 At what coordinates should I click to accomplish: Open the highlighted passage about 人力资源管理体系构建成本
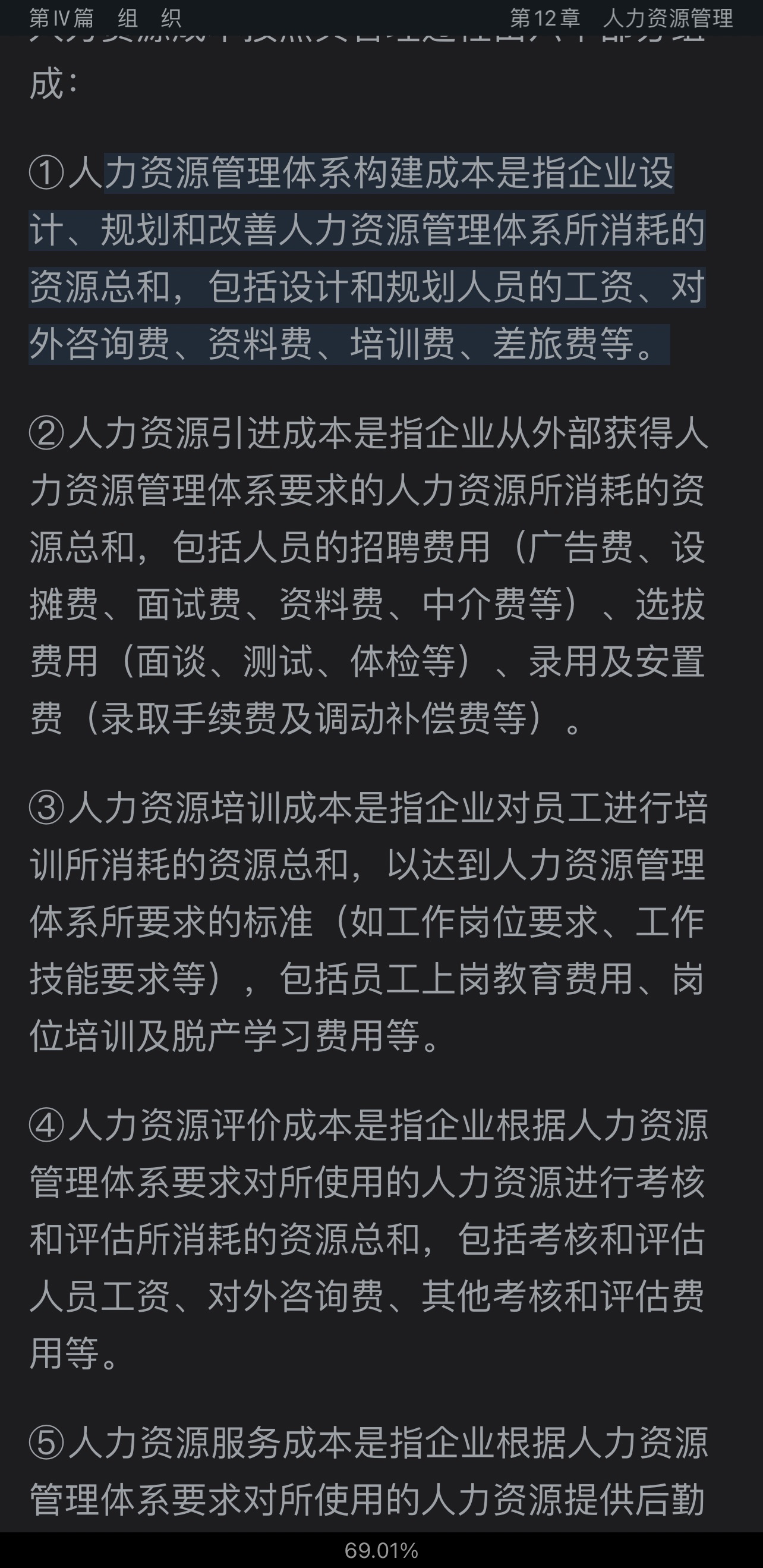pyautogui.click(x=367, y=258)
